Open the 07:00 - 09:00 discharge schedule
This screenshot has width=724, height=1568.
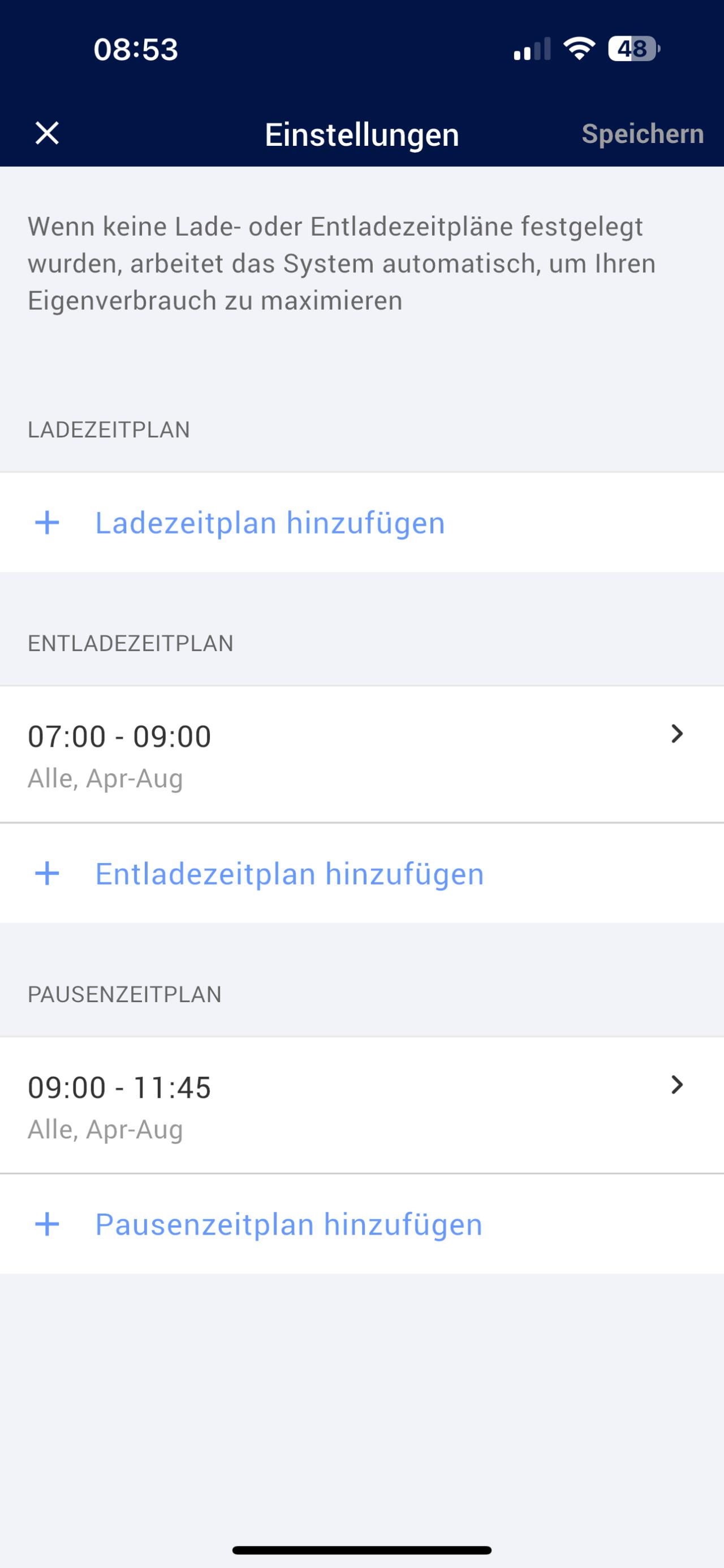point(361,754)
